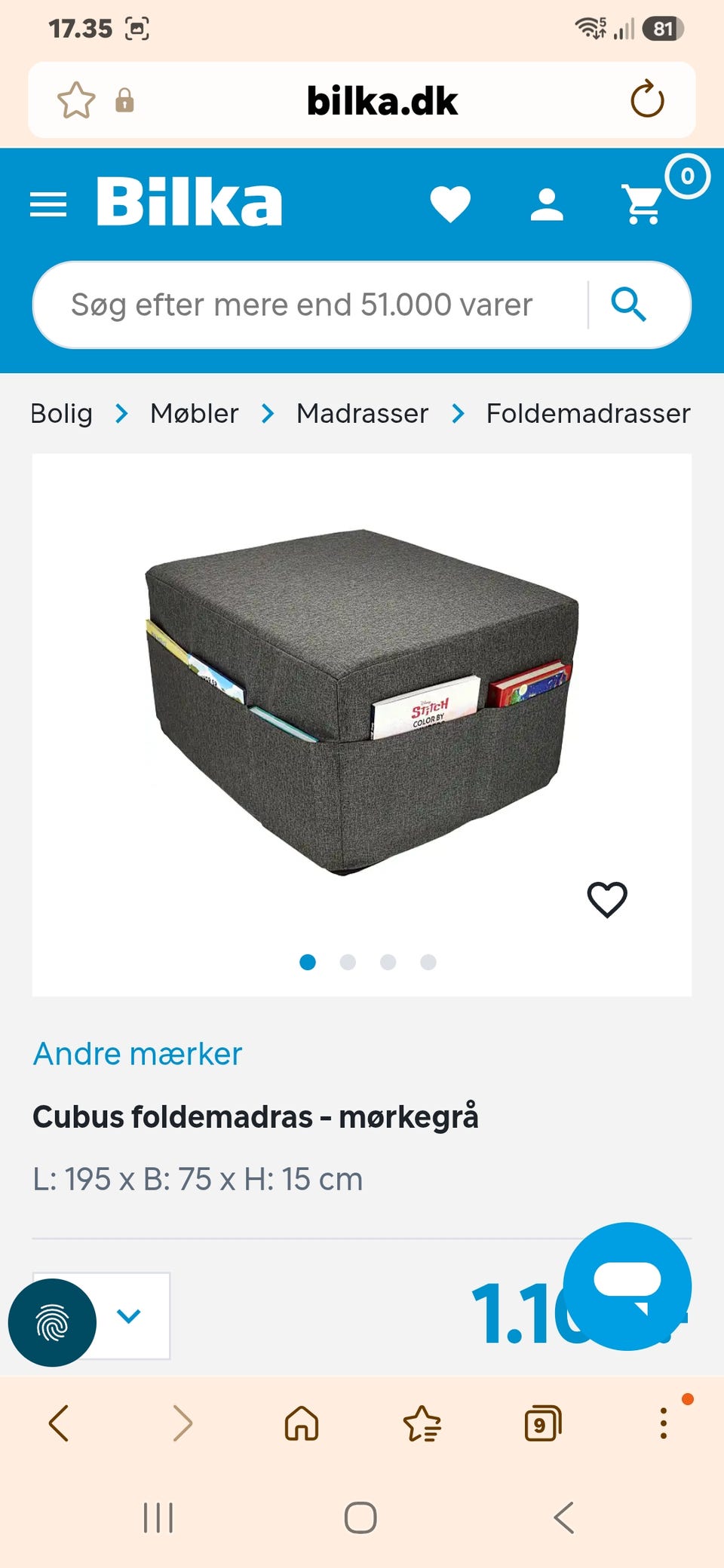724x1568 pixels.
Task: Reload the bilka.dk page
Action: coord(647,100)
